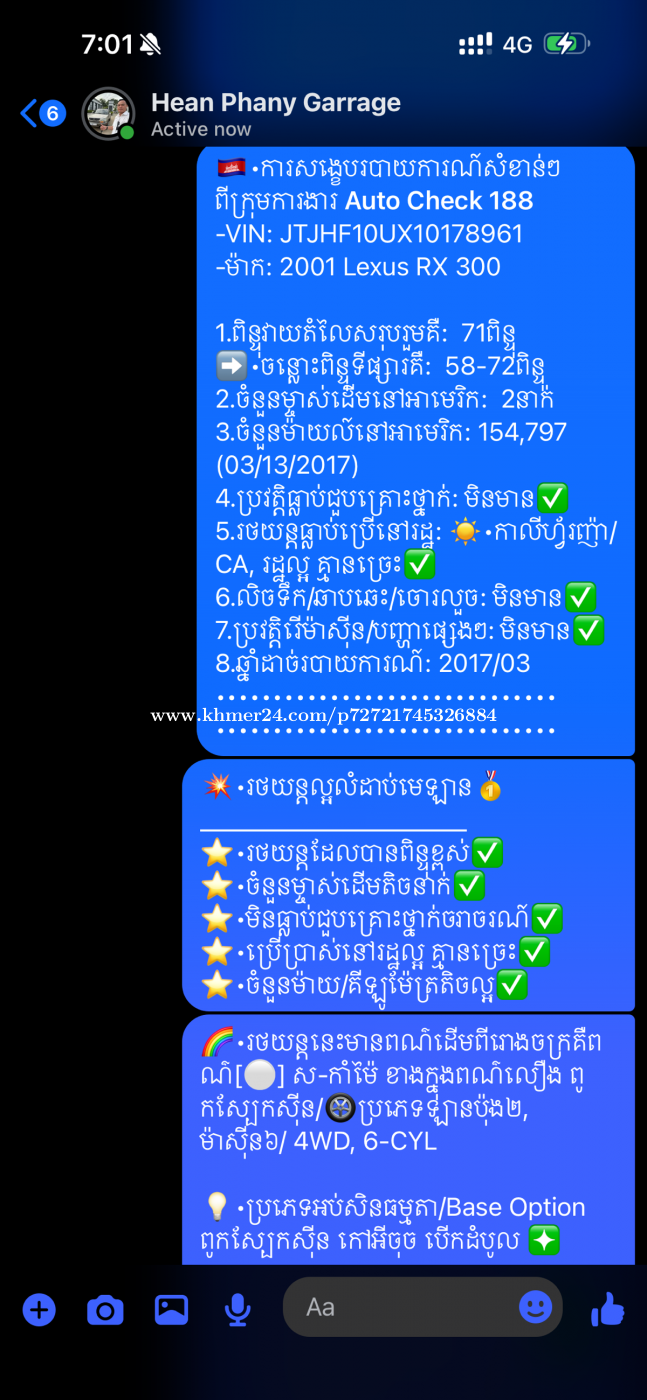The image size is (647, 1400).
Task: Send a thumbs-up like
Action: 607,1308
